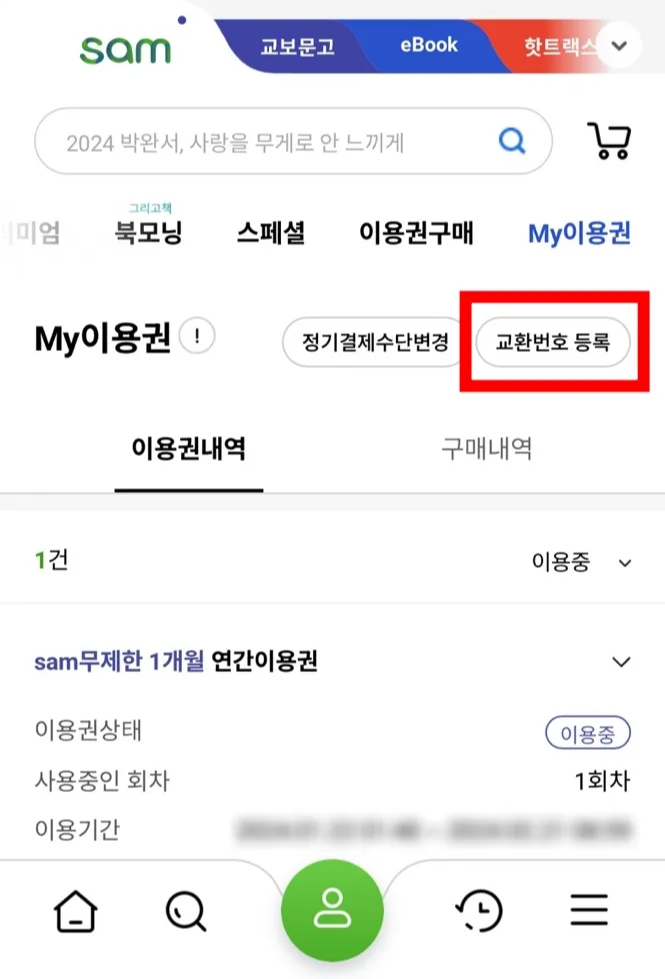Tap 교환번호 등록 button

pos(552,342)
